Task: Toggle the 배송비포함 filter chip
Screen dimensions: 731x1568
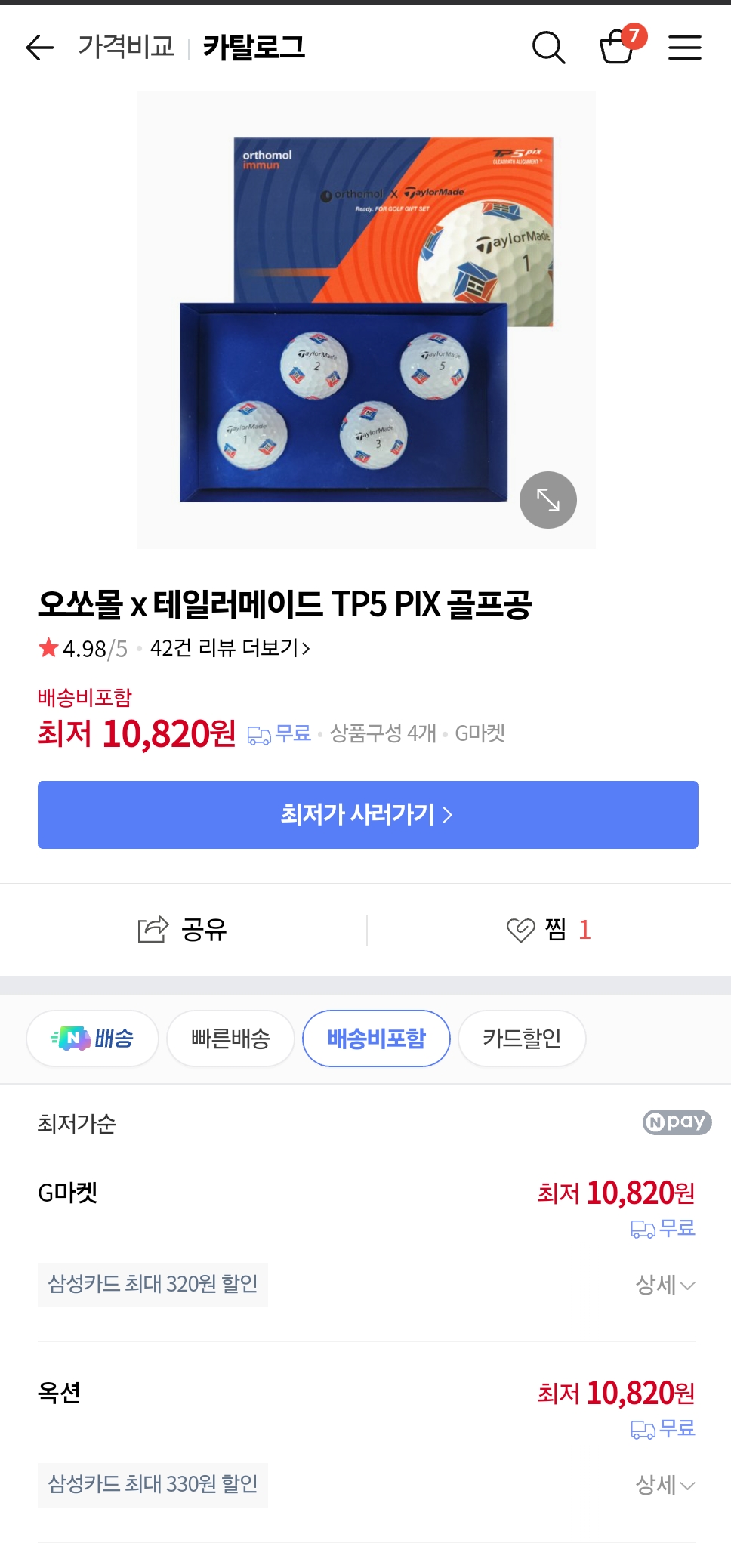Action: click(376, 1039)
